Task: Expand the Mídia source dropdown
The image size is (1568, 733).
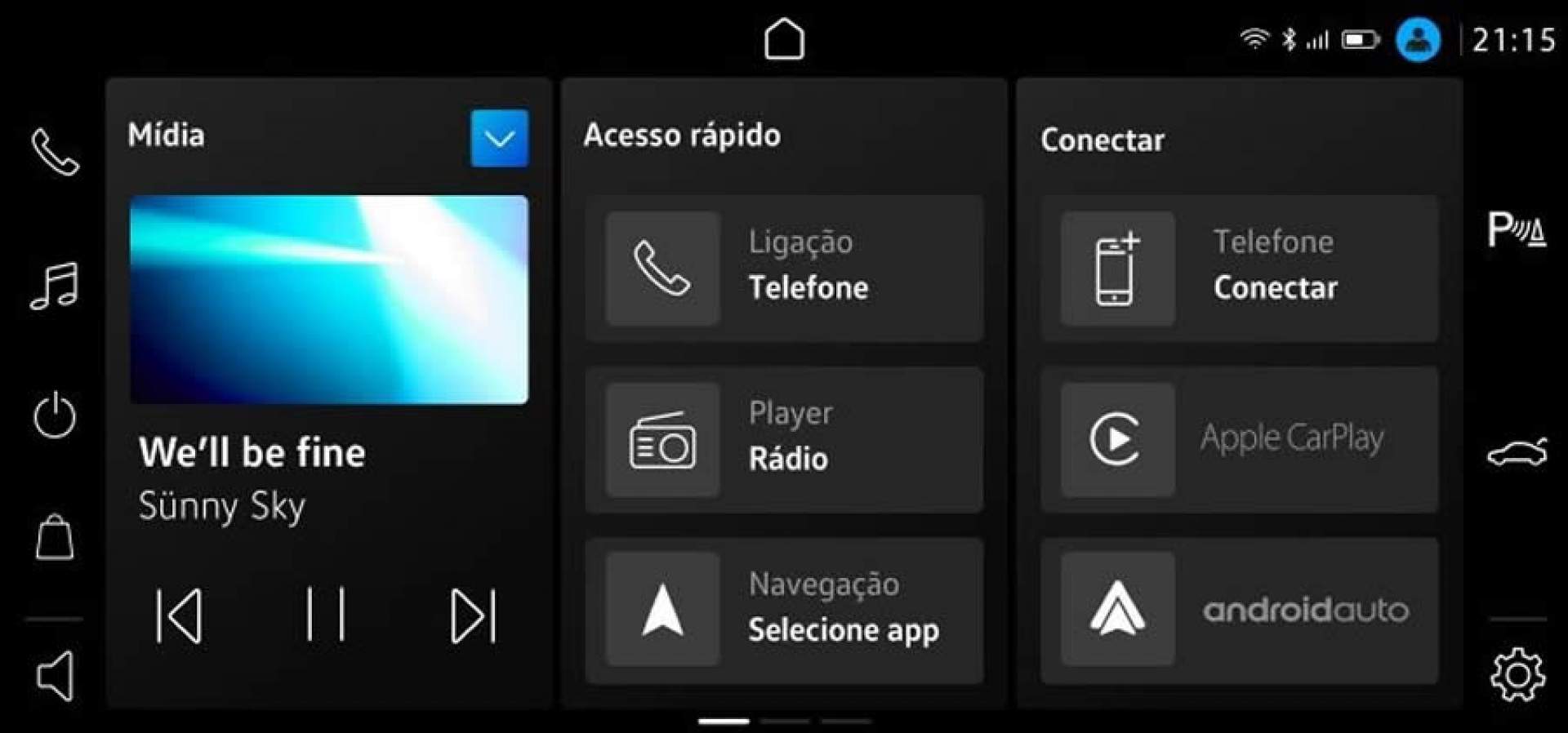Action: 499,138
